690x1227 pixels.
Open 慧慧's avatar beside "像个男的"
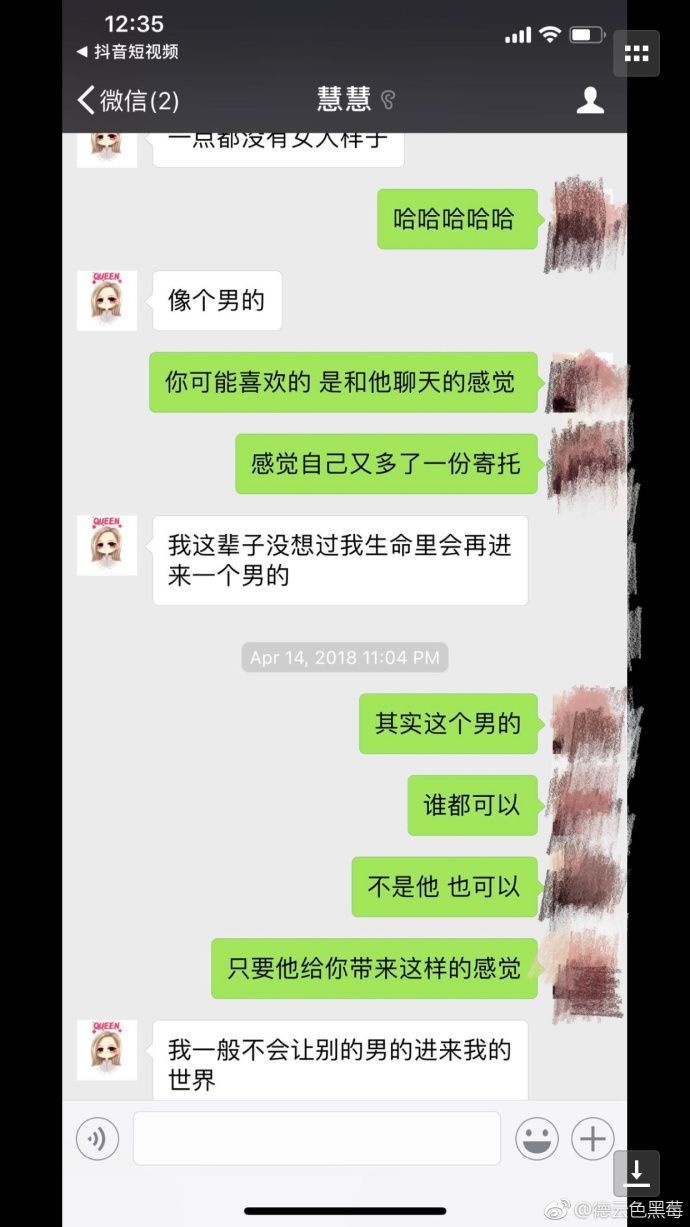(x=107, y=300)
